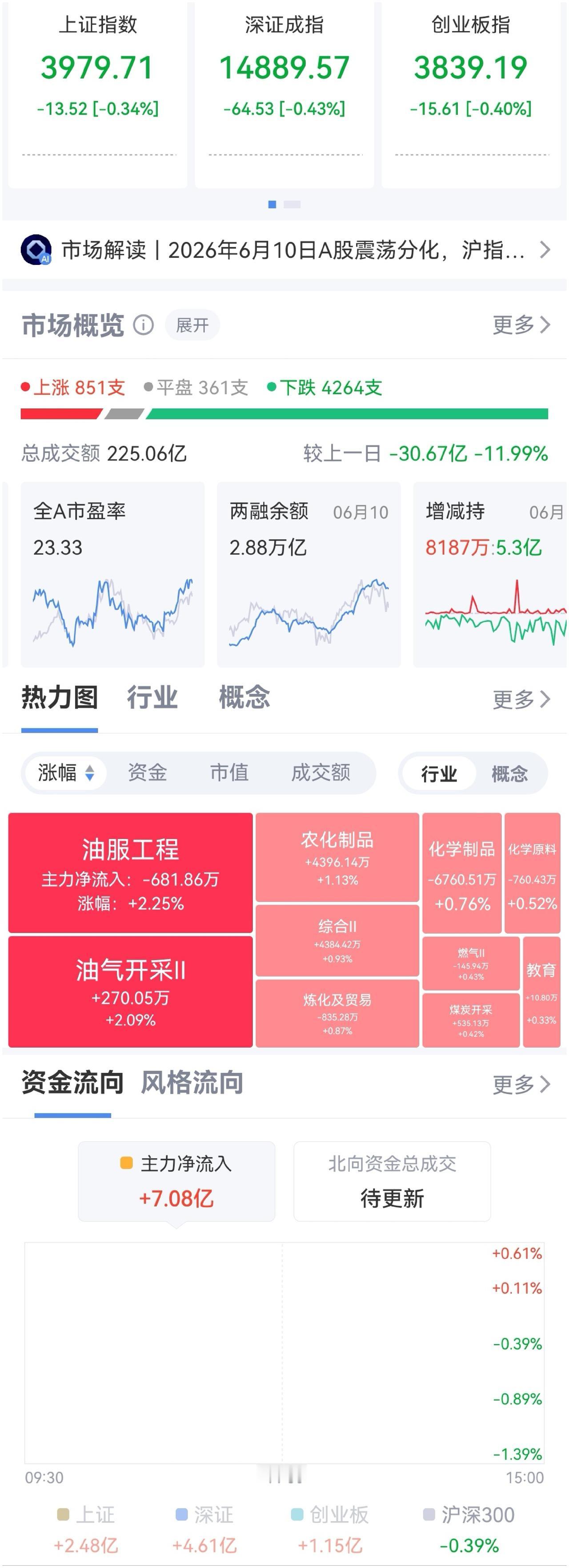The image size is (569, 1568).
Task: Open the 增减持 chart card
Action: [x=490, y=574]
